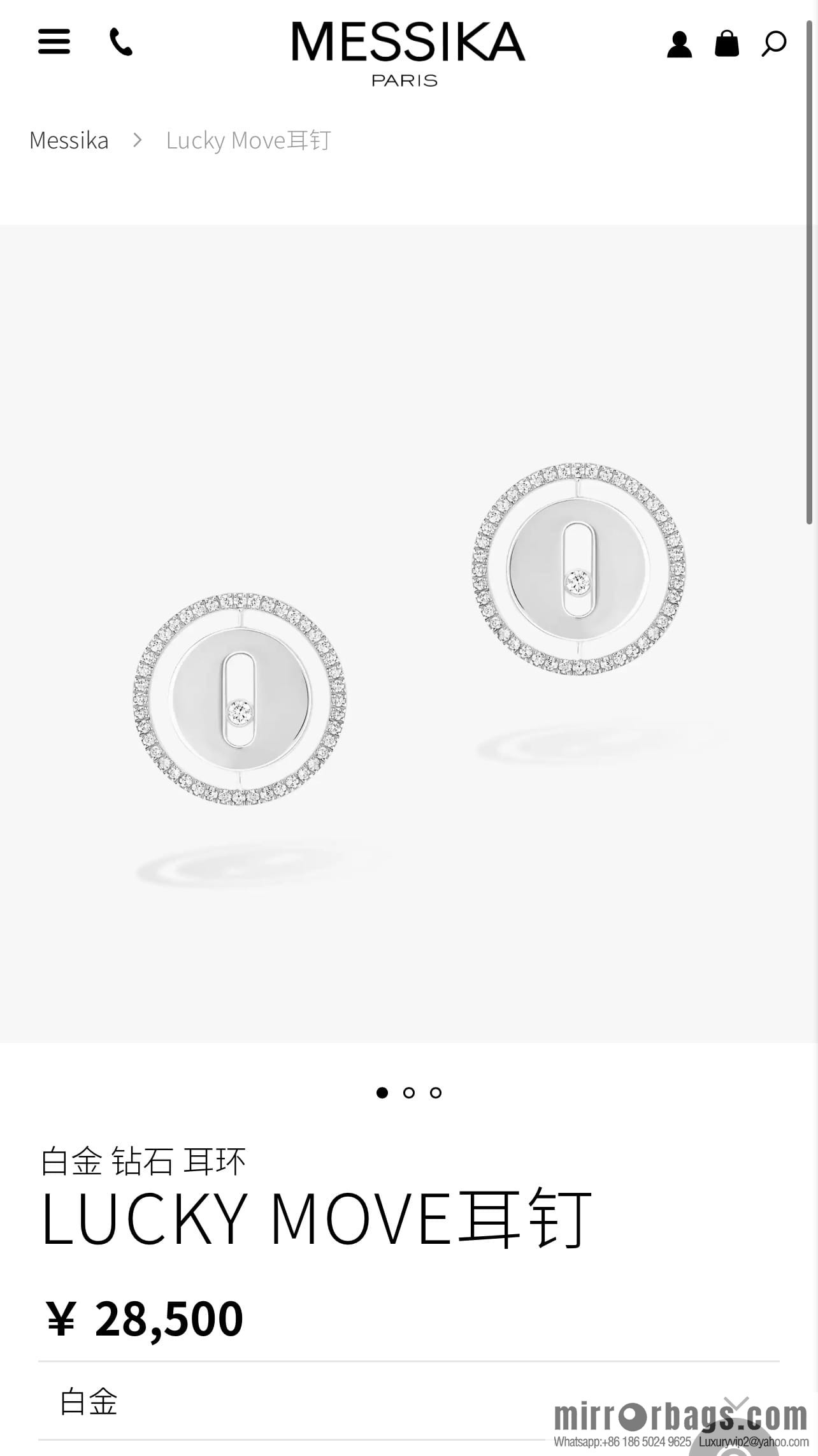Screen dimensions: 818x1456
Task: Open the account profile icon
Action: (679, 44)
